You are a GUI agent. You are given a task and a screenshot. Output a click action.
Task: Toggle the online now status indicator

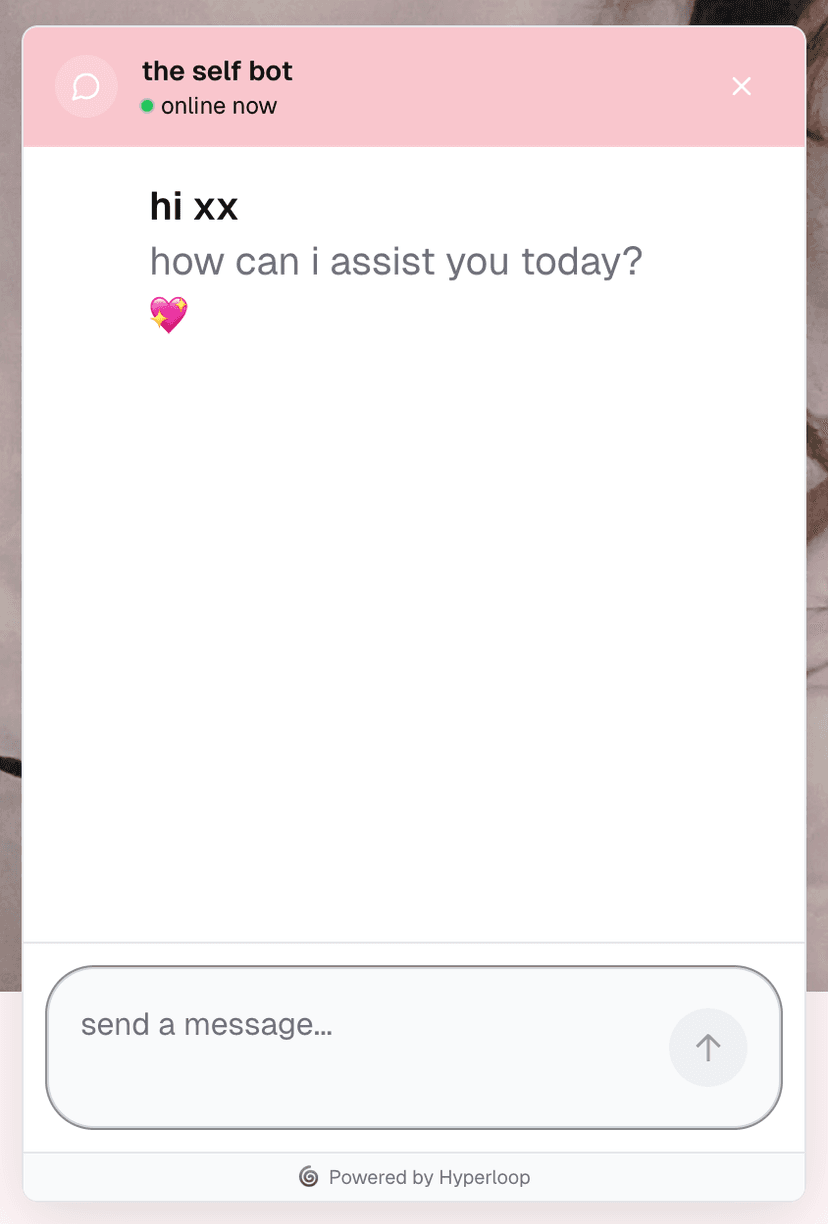coord(148,105)
